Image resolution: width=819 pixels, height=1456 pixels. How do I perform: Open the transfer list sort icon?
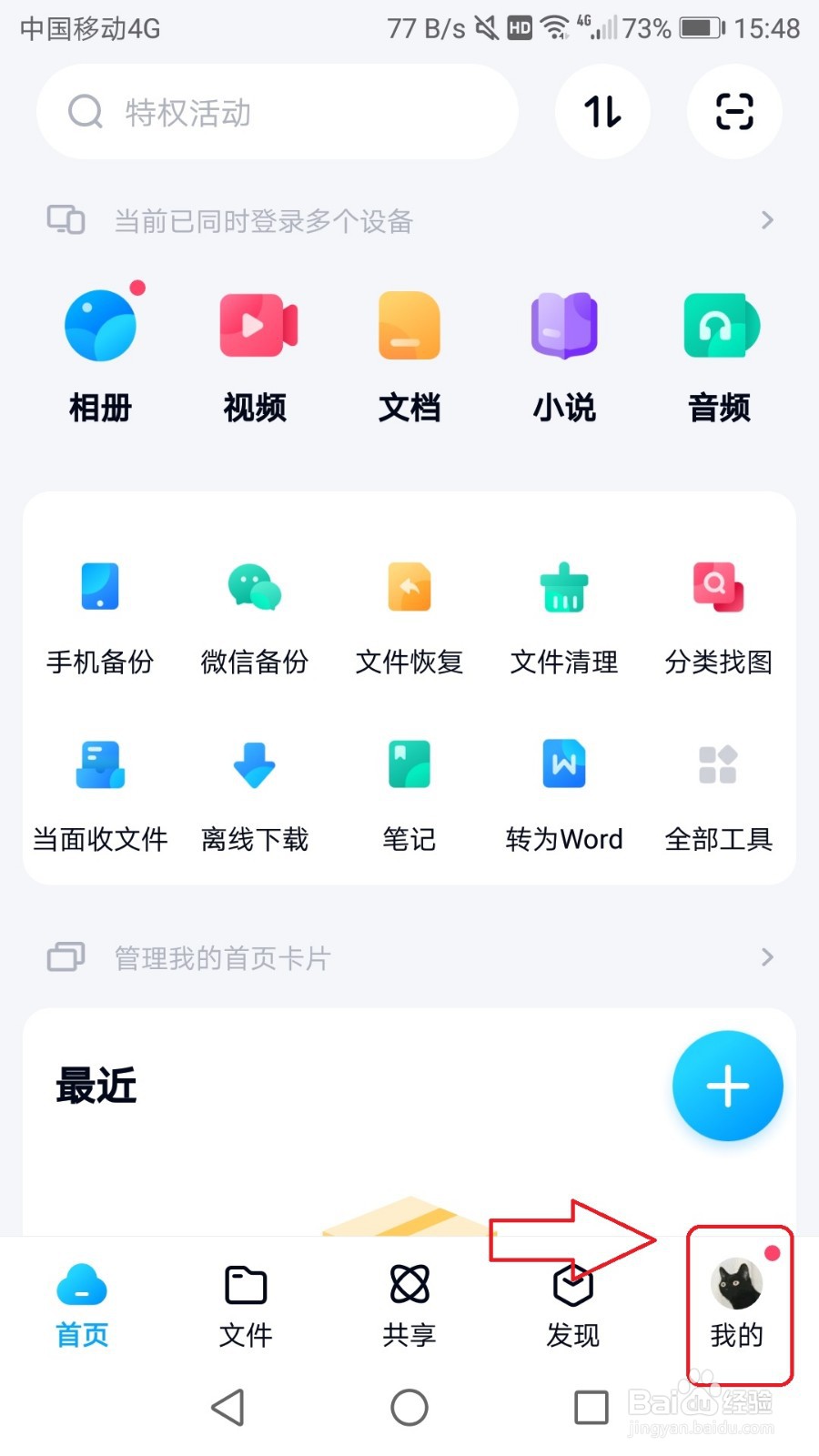coord(602,111)
